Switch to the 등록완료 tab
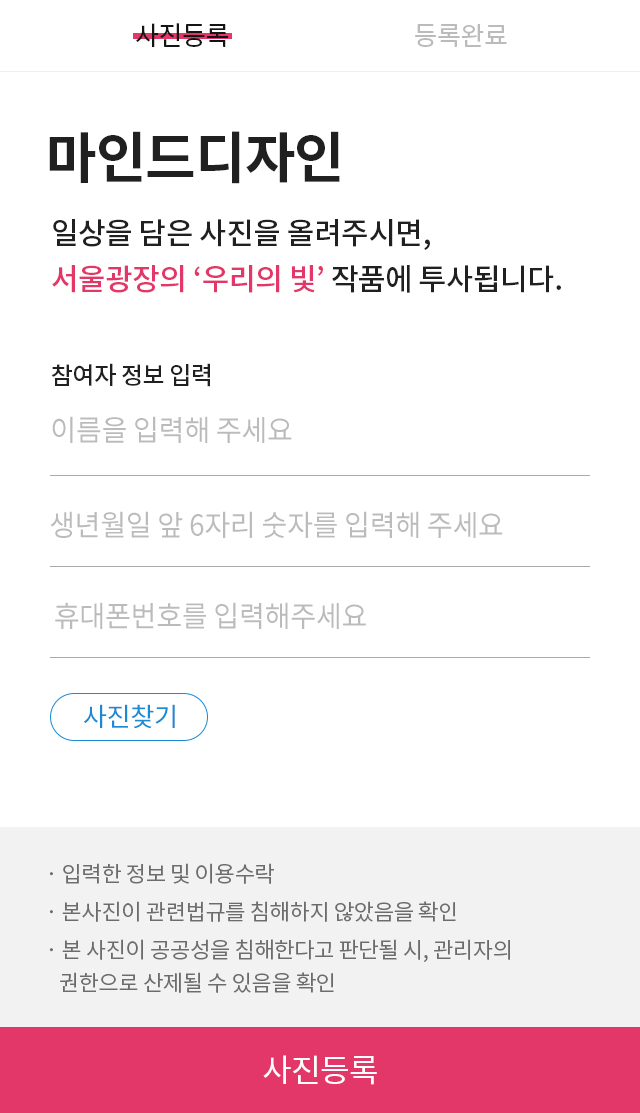This screenshot has height=1113, width=640. (460, 35)
